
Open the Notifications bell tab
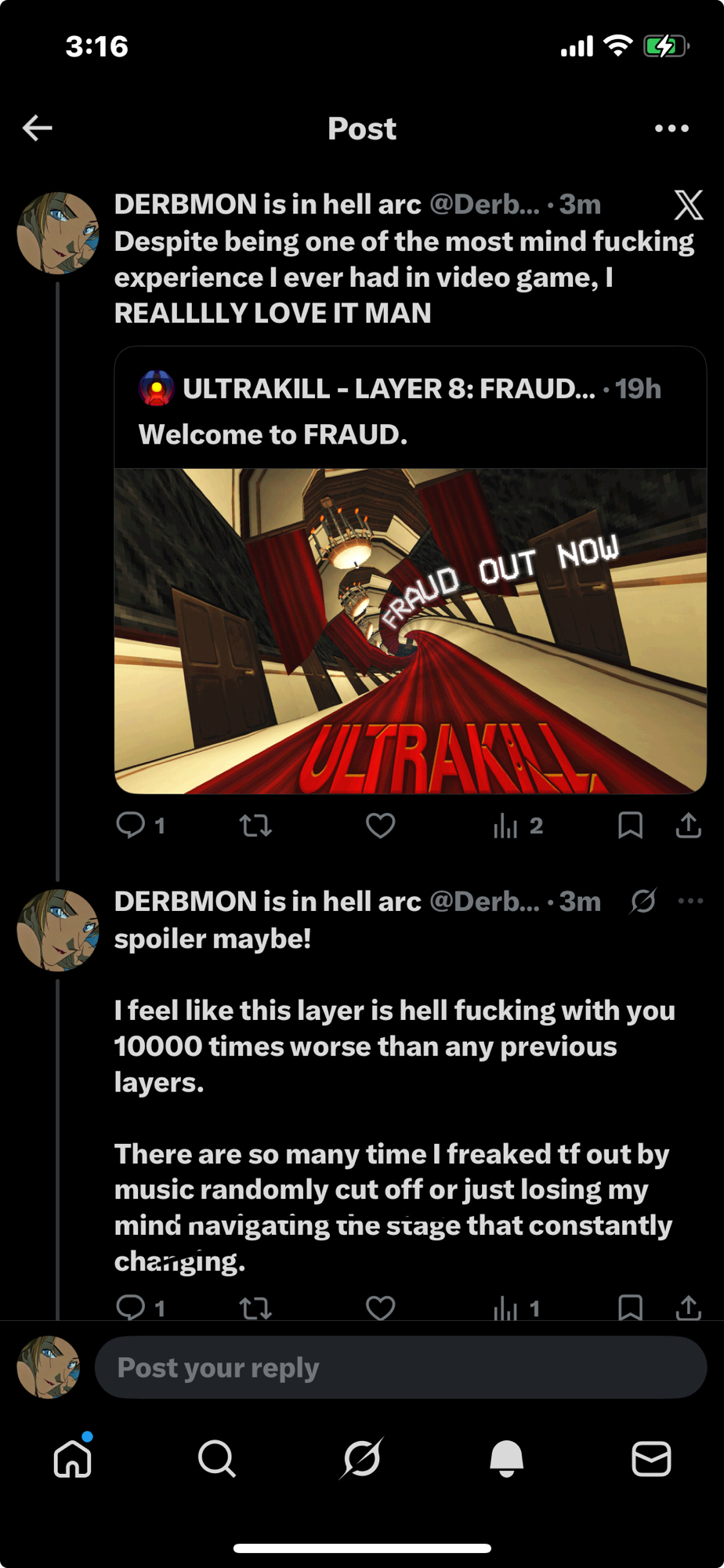click(x=506, y=1459)
